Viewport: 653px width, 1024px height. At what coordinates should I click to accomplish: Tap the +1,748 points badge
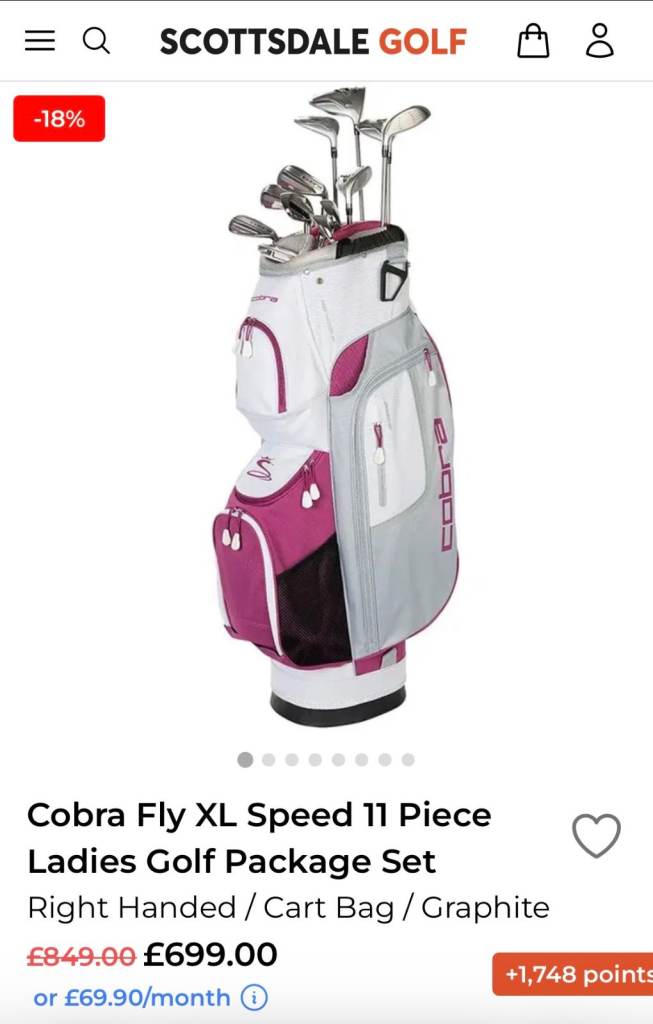pos(573,975)
